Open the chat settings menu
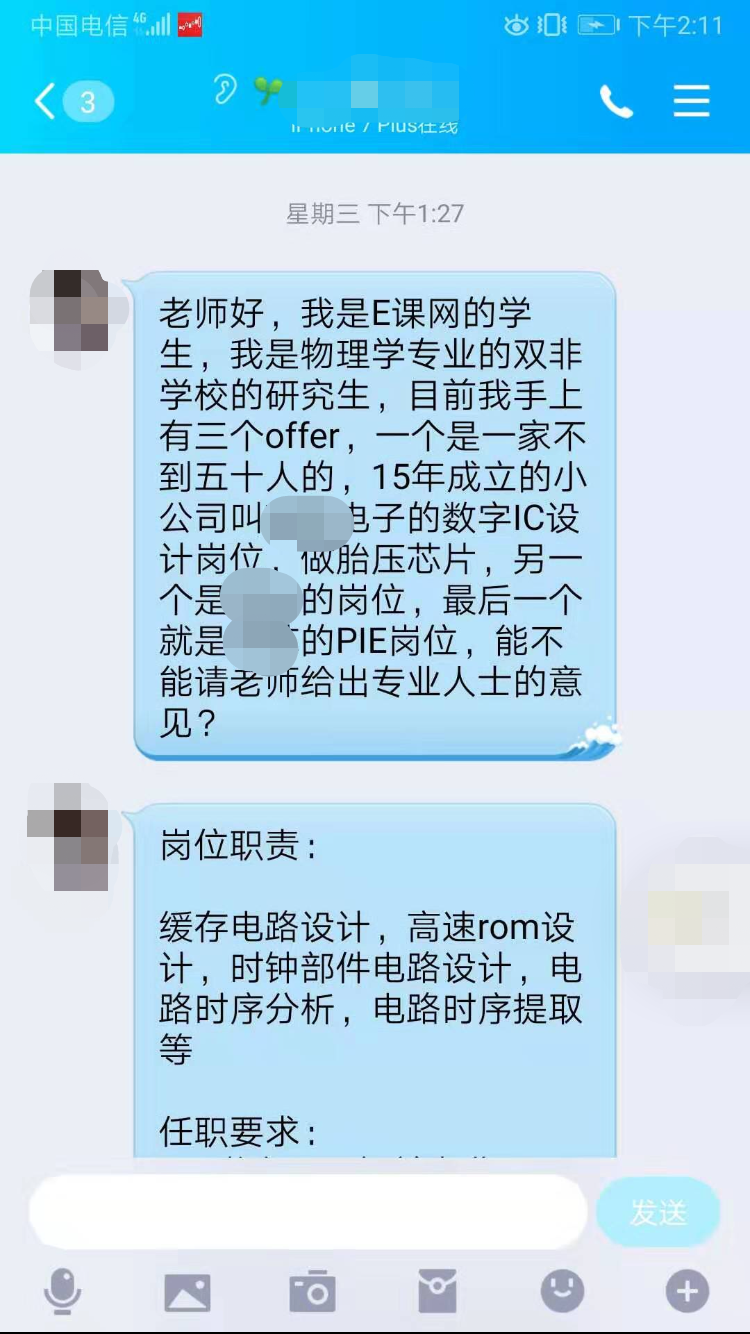Screen dimensions: 750x1334 coord(691,101)
